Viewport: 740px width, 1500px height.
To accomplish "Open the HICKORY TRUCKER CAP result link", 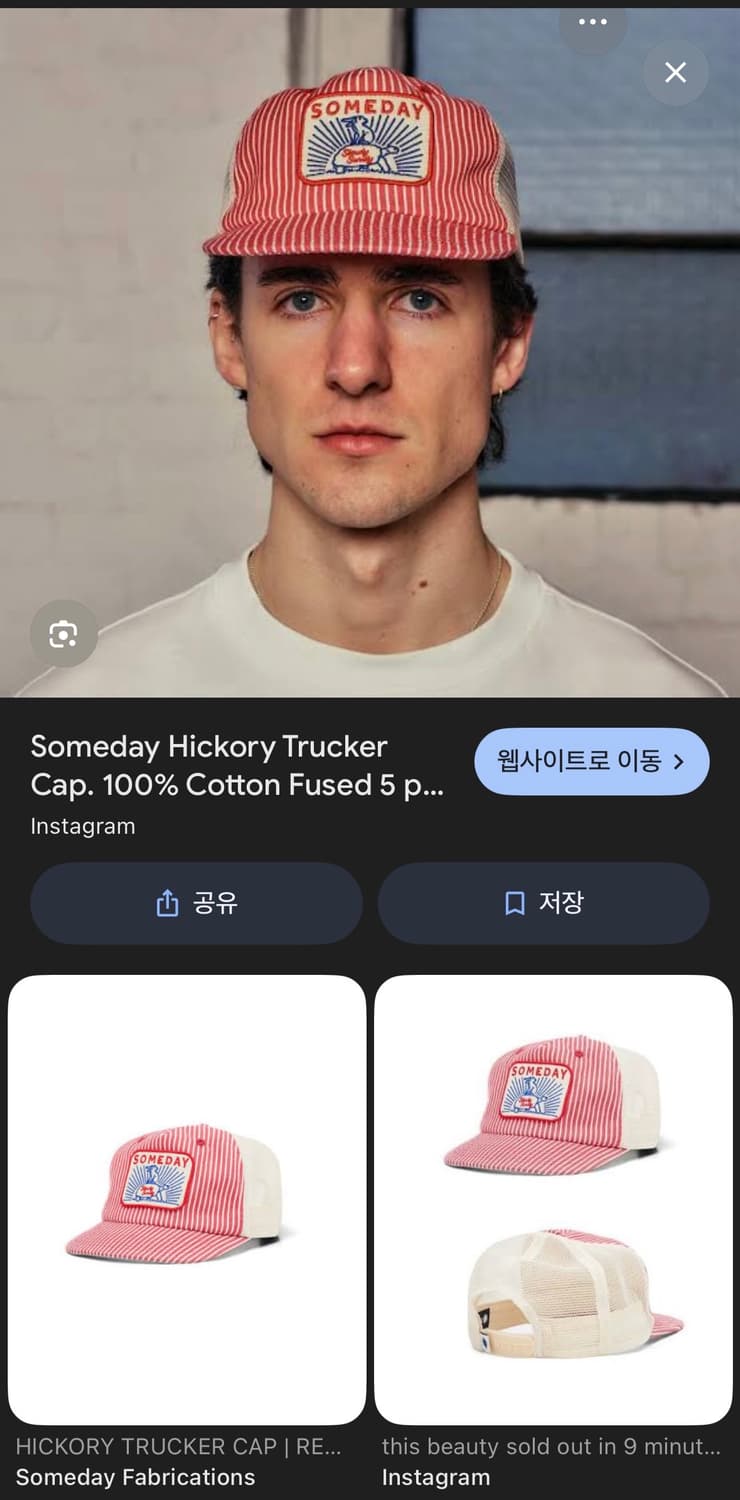I will pos(186,1446).
